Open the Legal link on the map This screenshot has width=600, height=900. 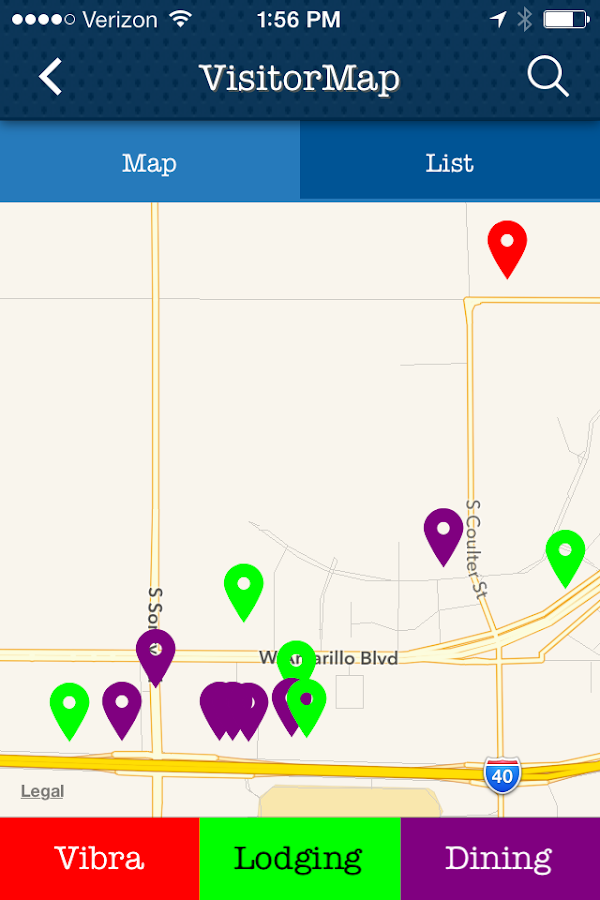42,791
